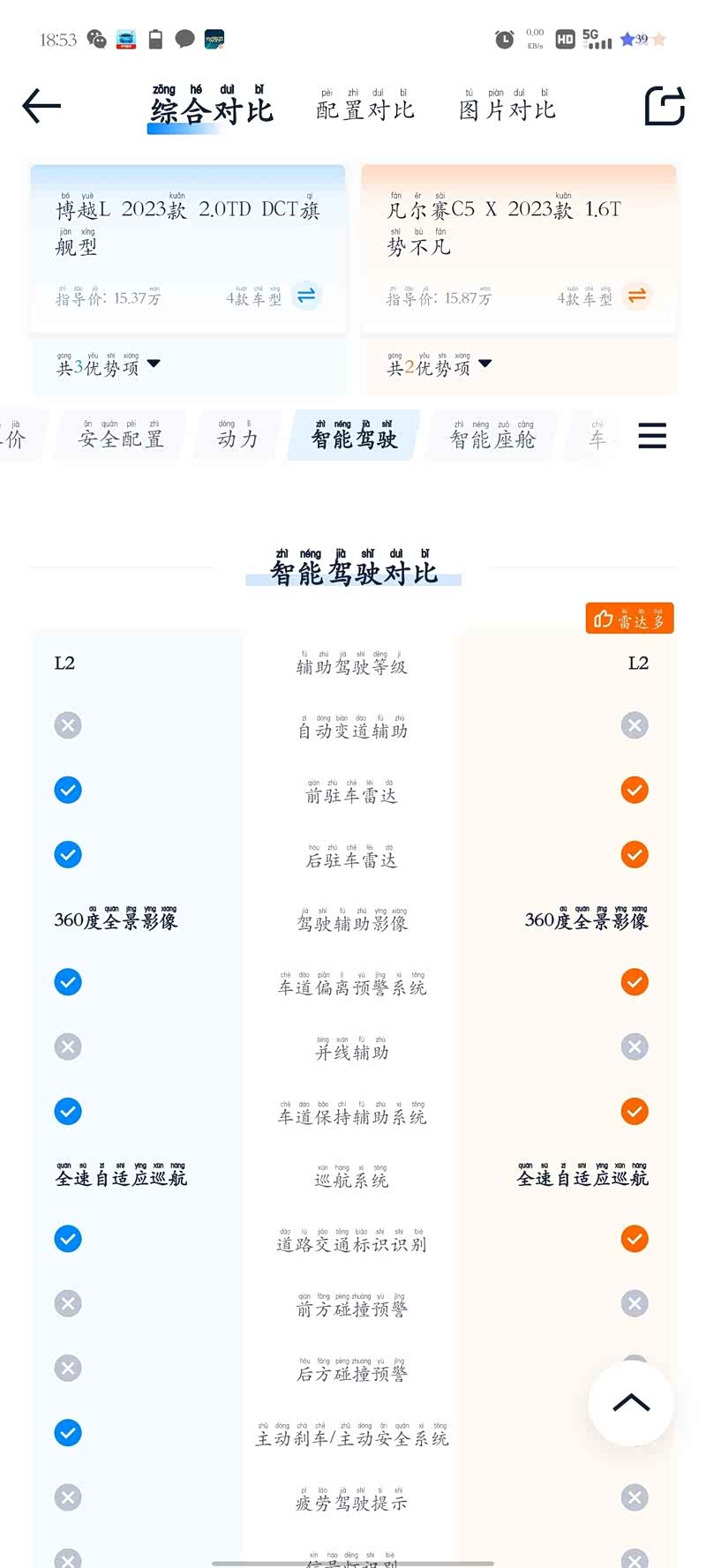706x1568 pixels.
Task: Jump back to top with the arrow
Action: (x=631, y=1403)
